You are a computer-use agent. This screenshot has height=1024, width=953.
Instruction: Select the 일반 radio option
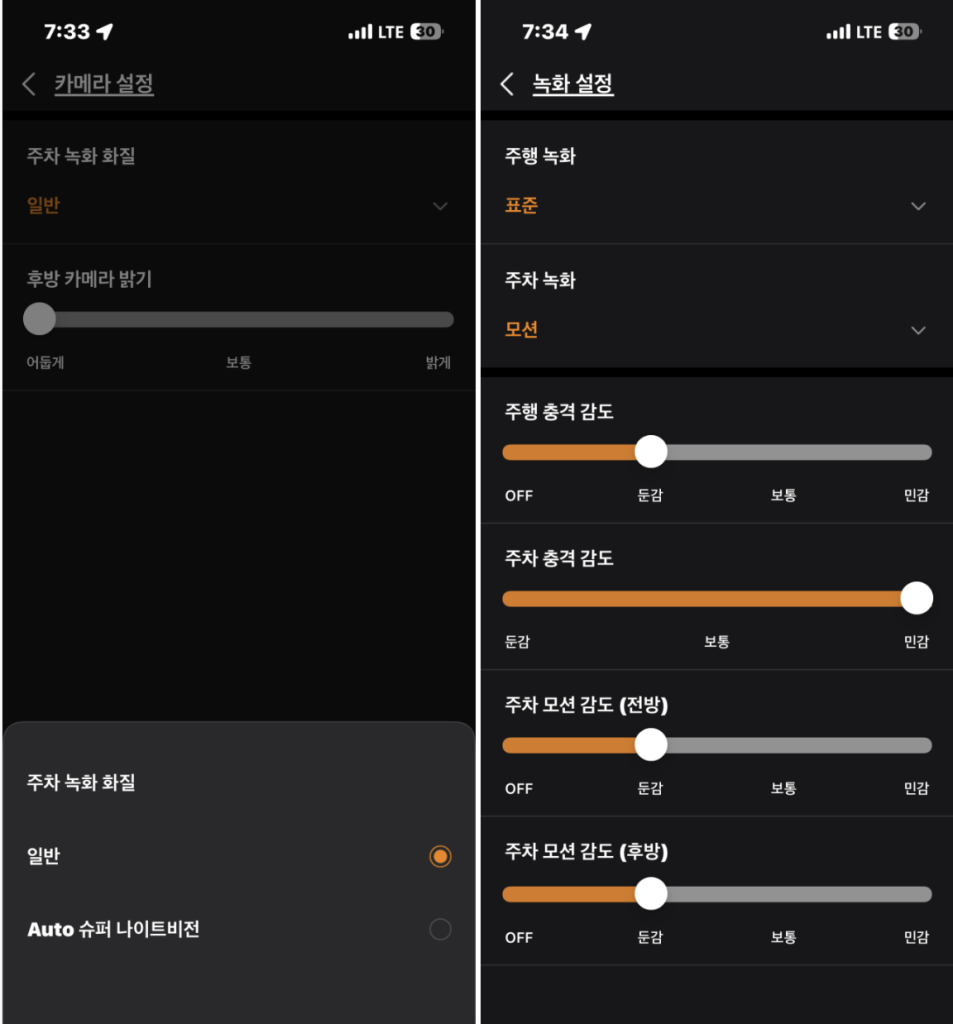coord(439,856)
